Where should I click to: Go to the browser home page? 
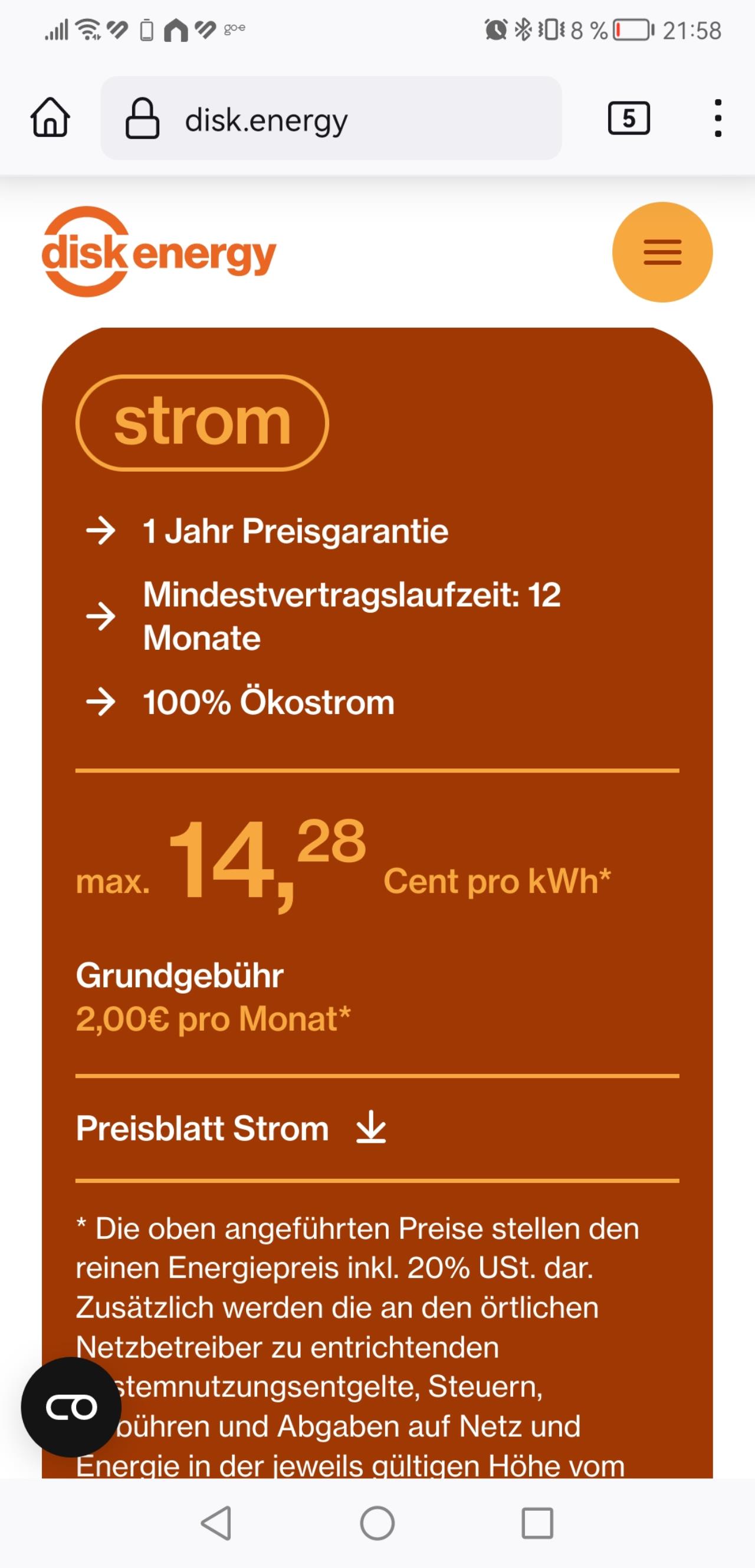[51, 118]
